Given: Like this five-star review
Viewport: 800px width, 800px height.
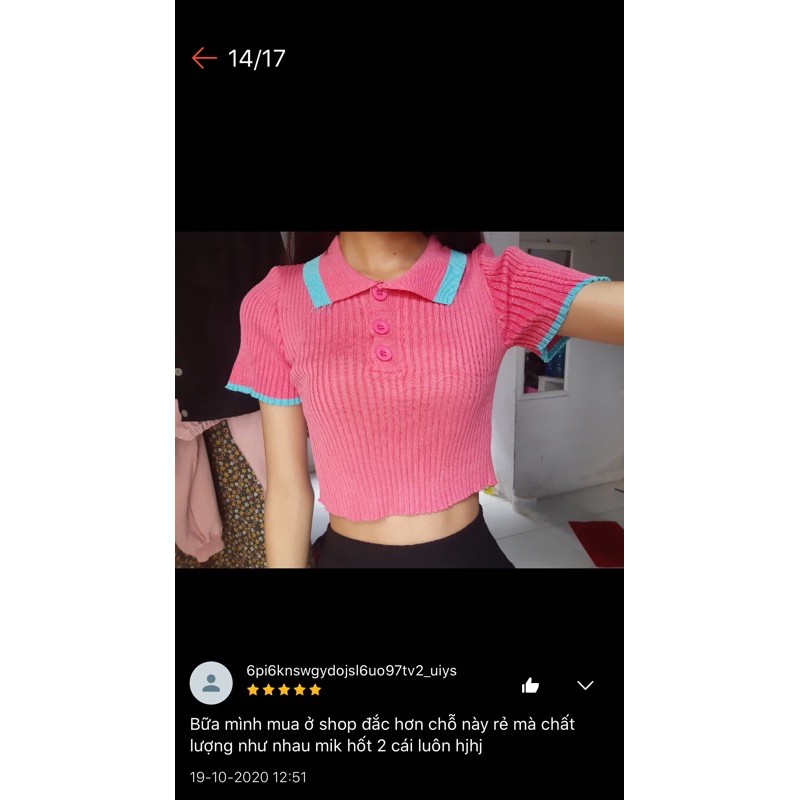Looking at the screenshot, I should [530, 685].
